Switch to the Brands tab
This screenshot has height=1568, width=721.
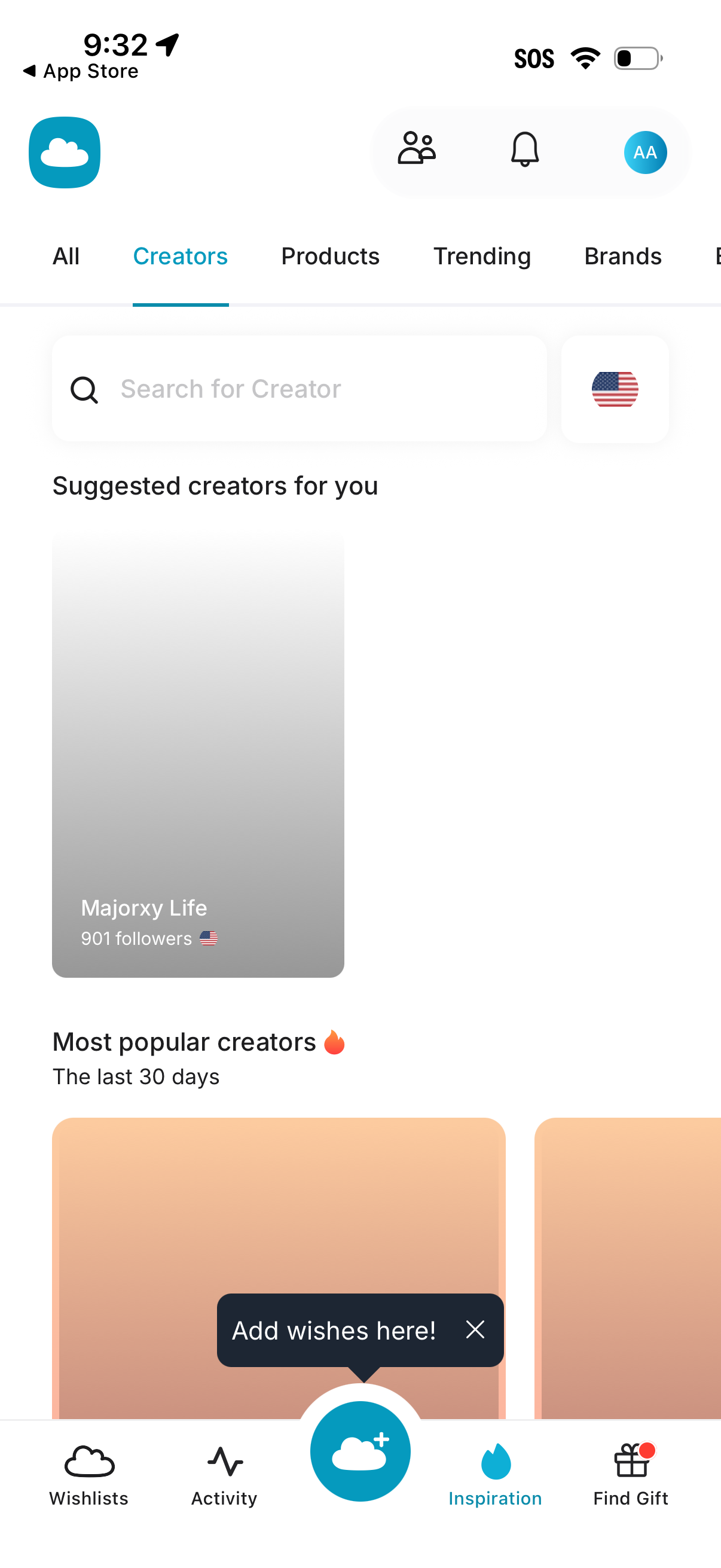click(622, 257)
